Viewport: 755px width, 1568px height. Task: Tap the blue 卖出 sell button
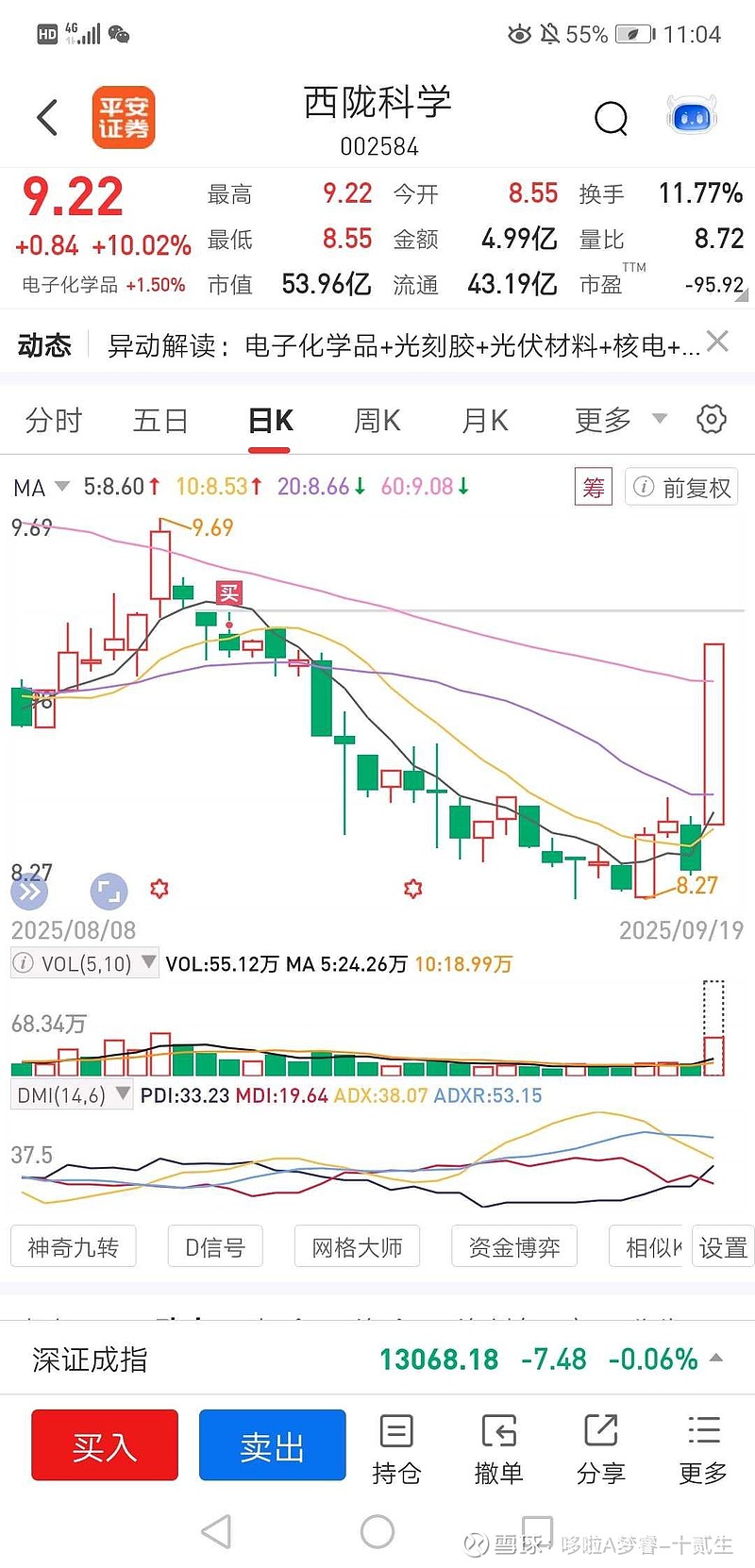point(272,1444)
